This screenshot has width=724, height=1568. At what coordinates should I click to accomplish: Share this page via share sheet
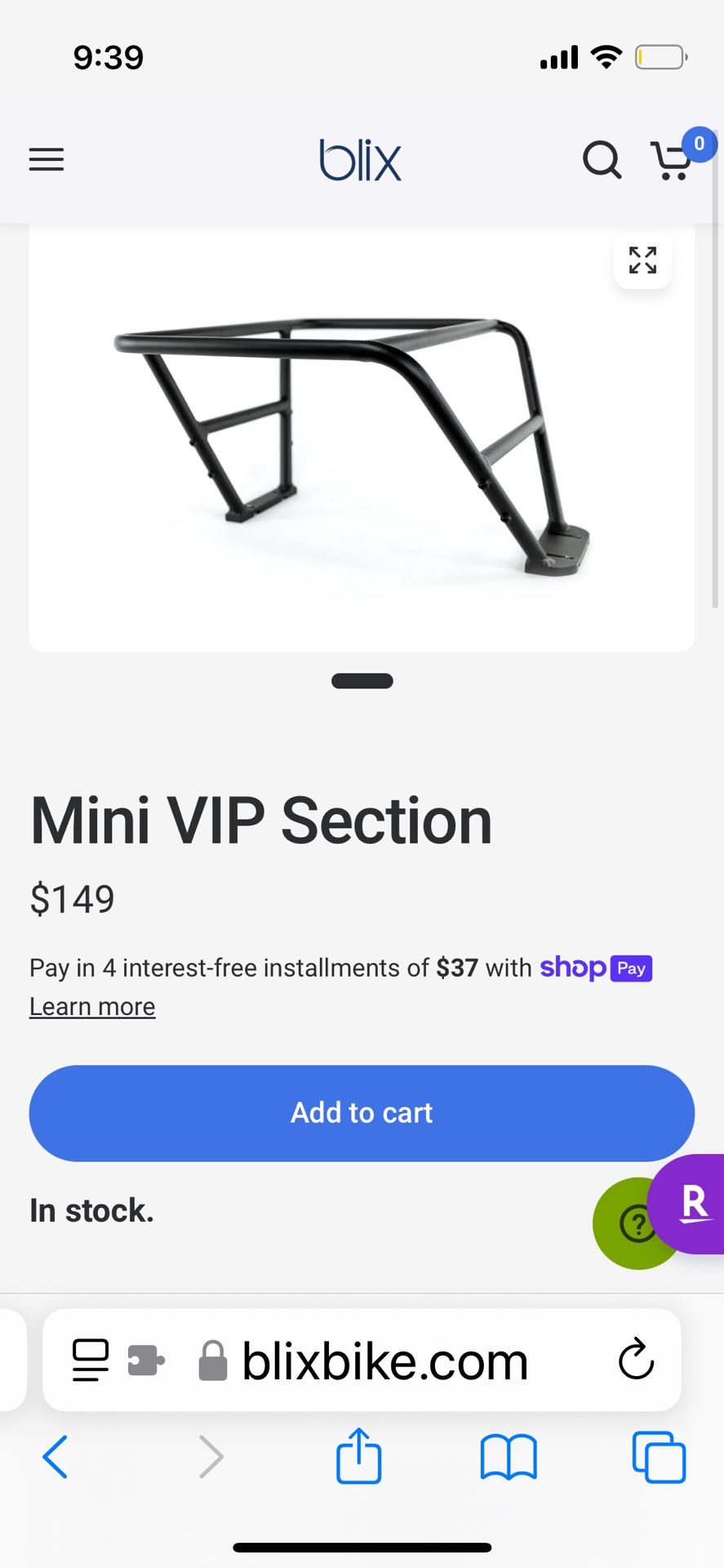(359, 1454)
